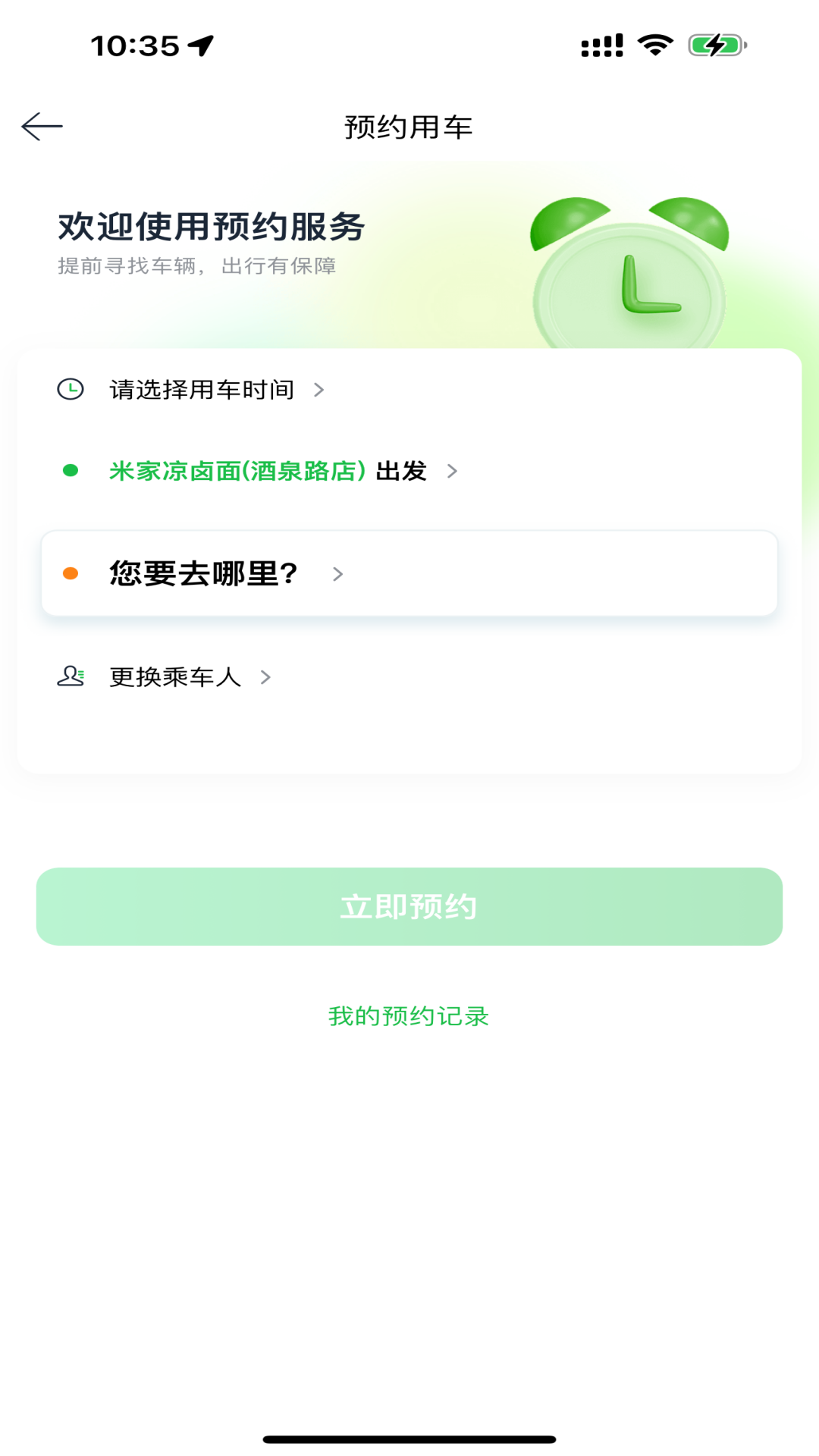The image size is (819, 1456).
Task: Open 我的预约记录 link
Action: point(409,1016)
